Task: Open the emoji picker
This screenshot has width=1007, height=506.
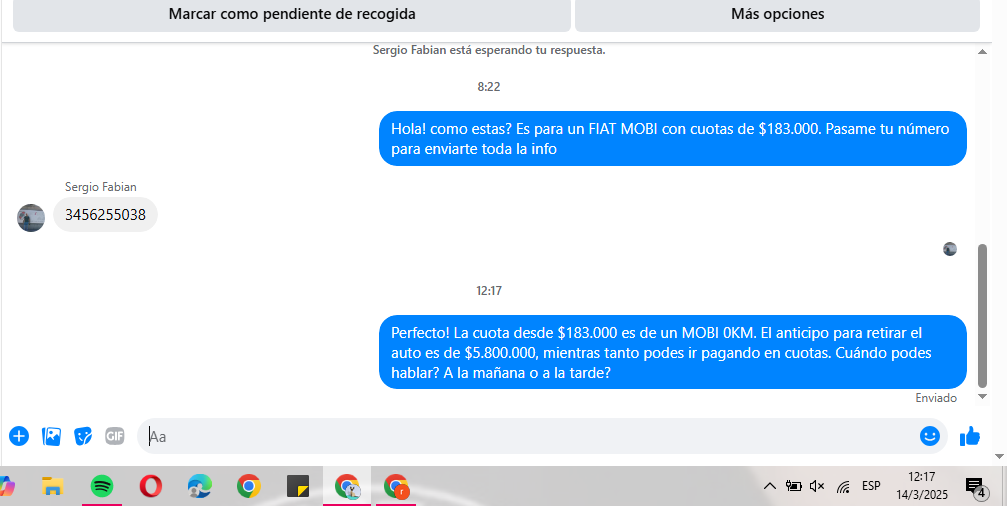Action: tap(930, 436)
